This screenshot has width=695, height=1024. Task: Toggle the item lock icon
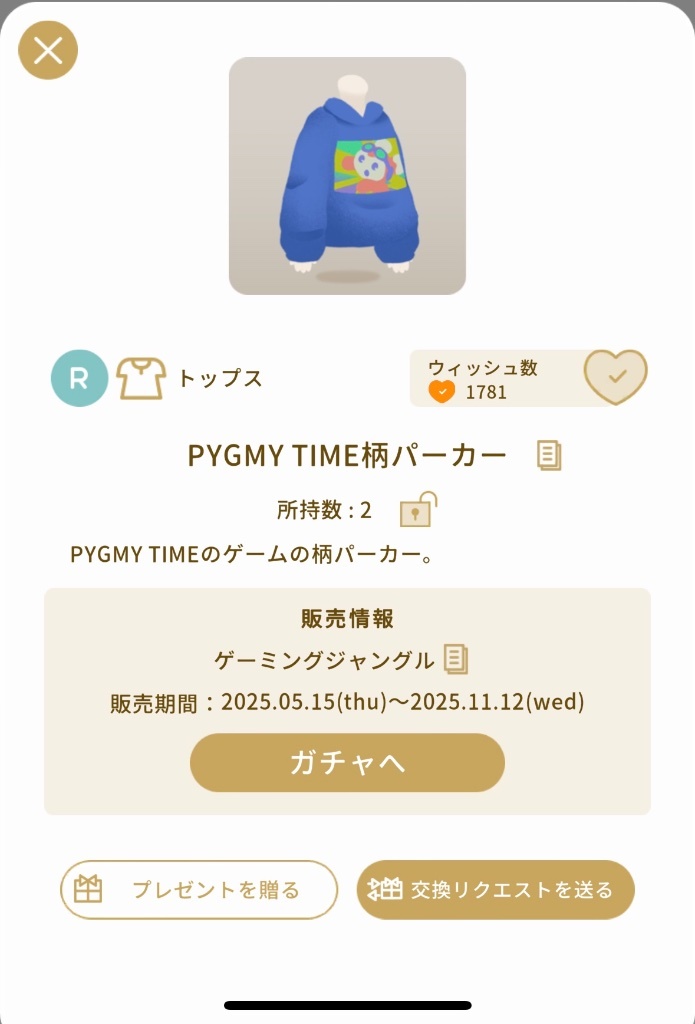tap(417, 510)
